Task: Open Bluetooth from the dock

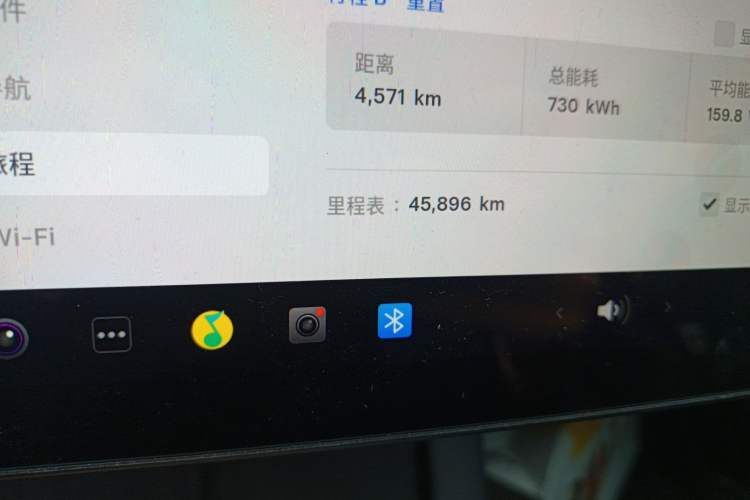Action: point(395,320)
